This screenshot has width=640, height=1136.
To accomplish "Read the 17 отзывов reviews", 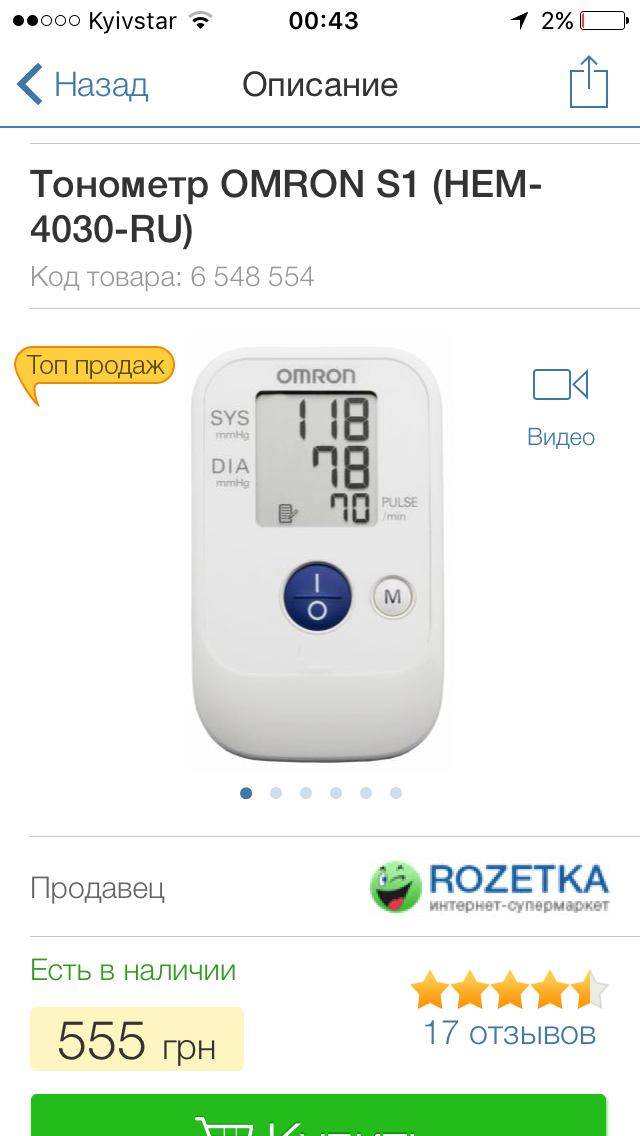I will [509, 1032].
